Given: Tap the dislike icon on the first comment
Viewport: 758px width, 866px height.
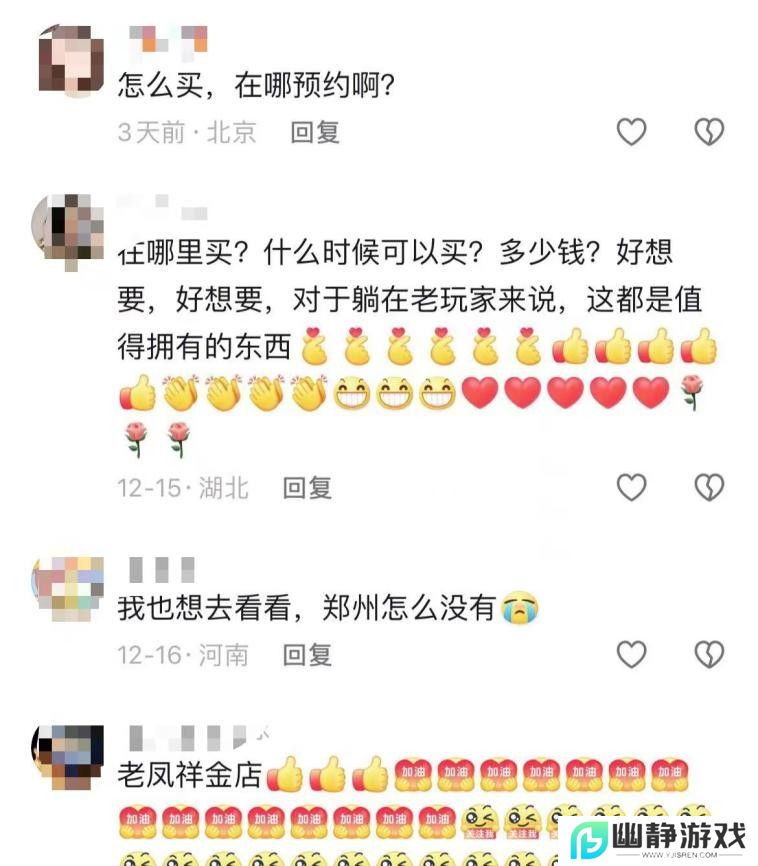Looking at the screenshot, I should point(709,131).
